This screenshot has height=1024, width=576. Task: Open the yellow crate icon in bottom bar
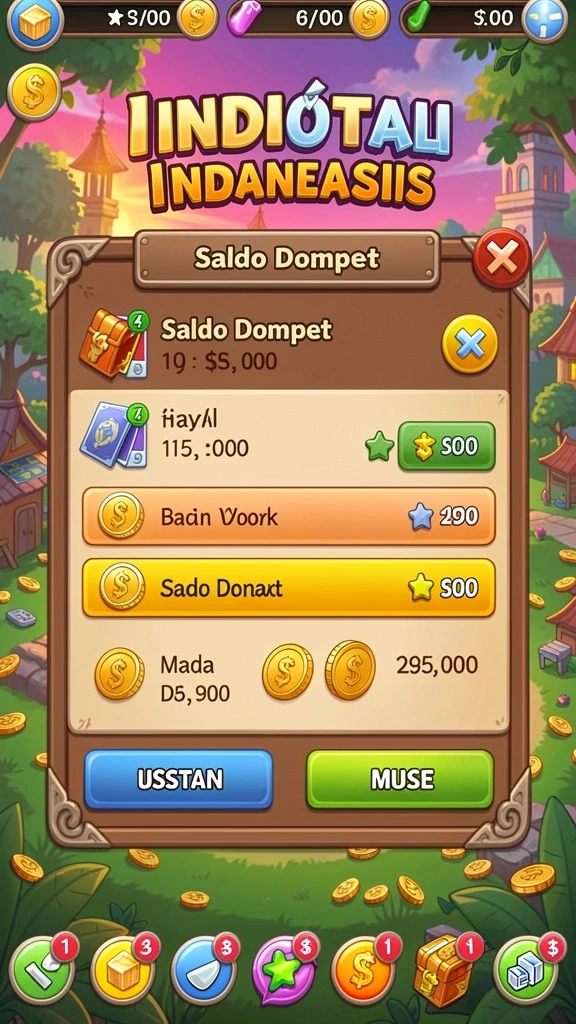click(x=123, y=971)
